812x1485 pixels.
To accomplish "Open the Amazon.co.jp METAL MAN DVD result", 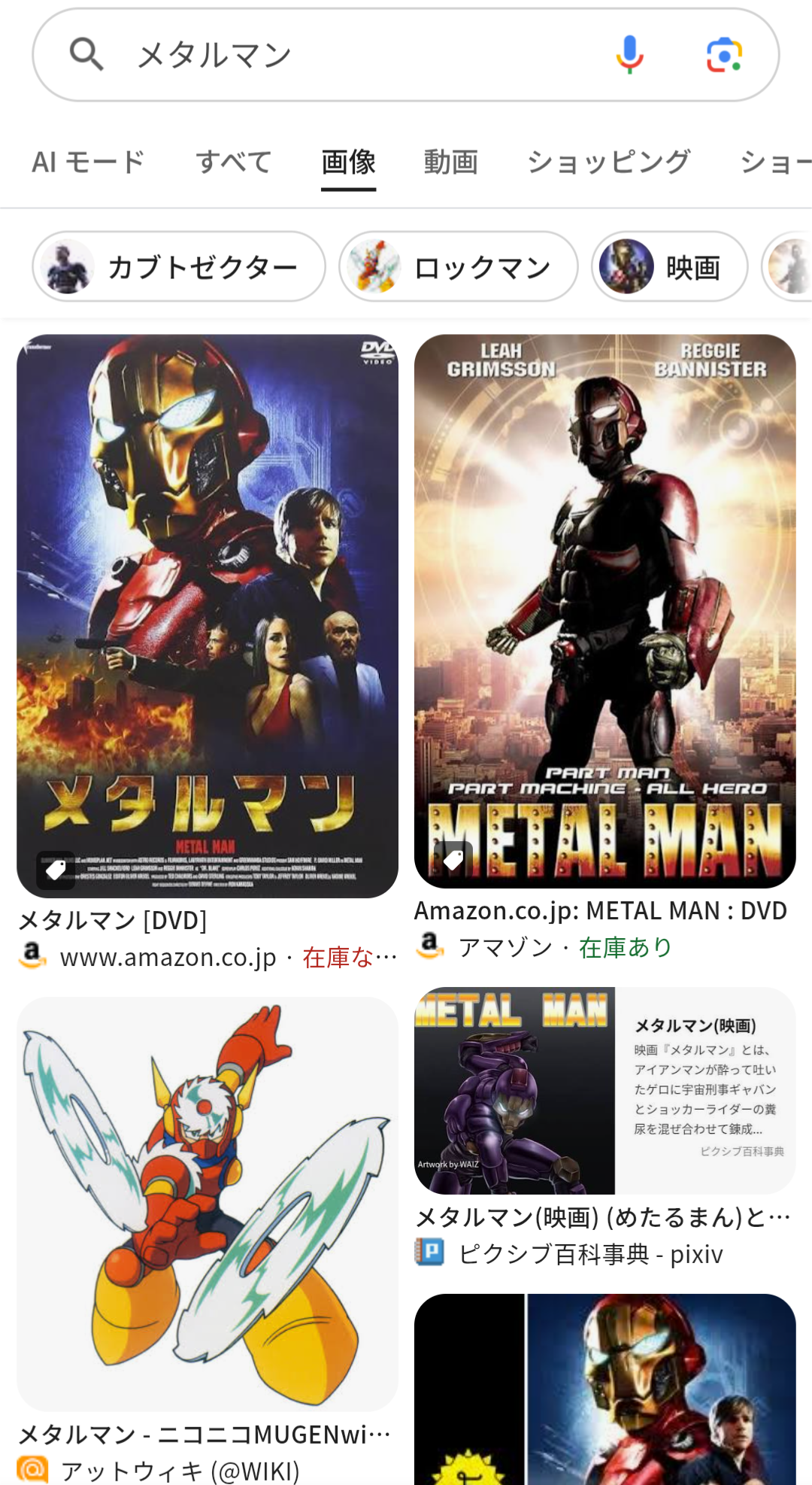I will (x=604, y=611).
